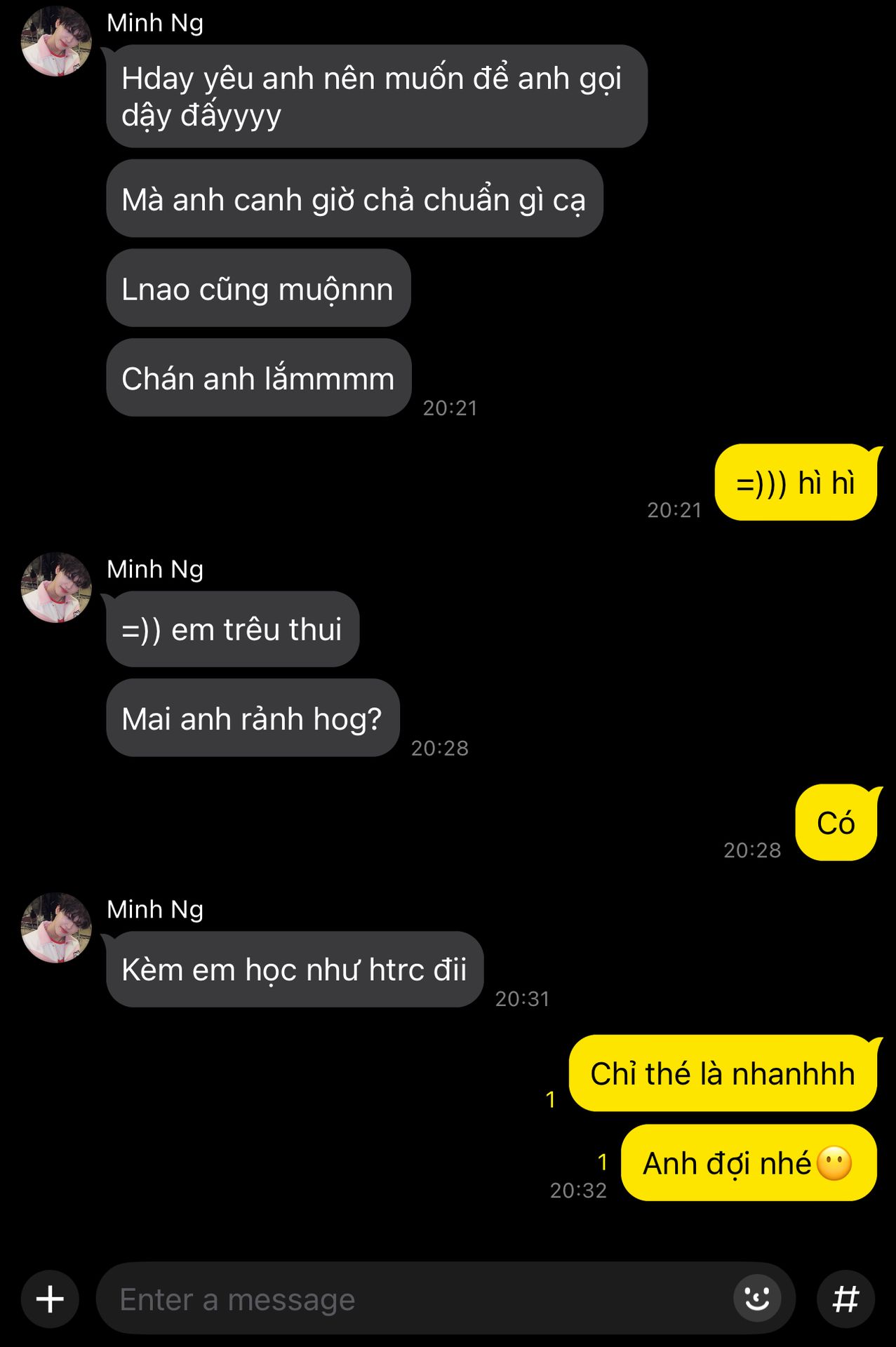Screen dimensions: 896x1347
Task: Open the plus attachment menu
Action: [50, 1299]
